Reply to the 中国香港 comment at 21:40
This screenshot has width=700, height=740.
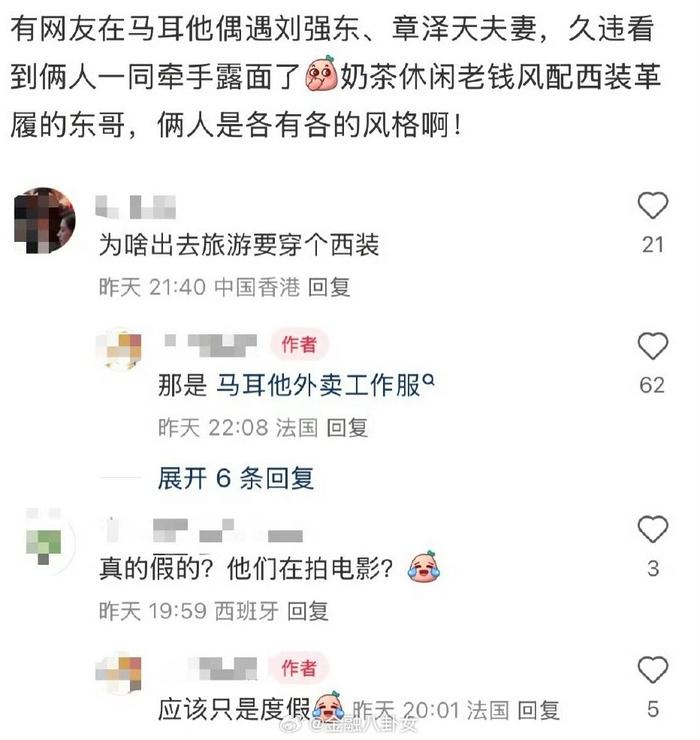[329, 287]
